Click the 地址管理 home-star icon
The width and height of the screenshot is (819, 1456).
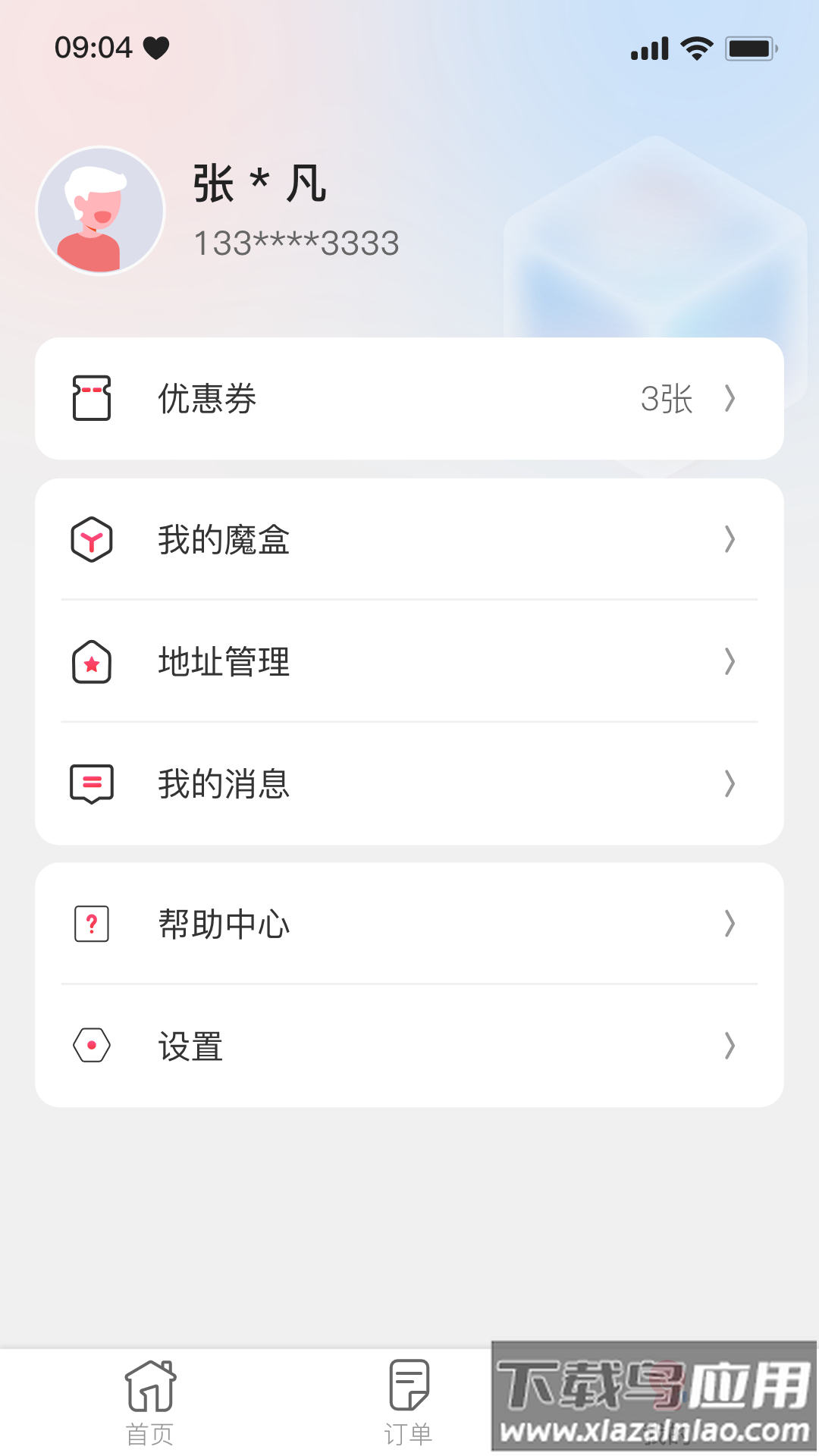click(91, 662)
